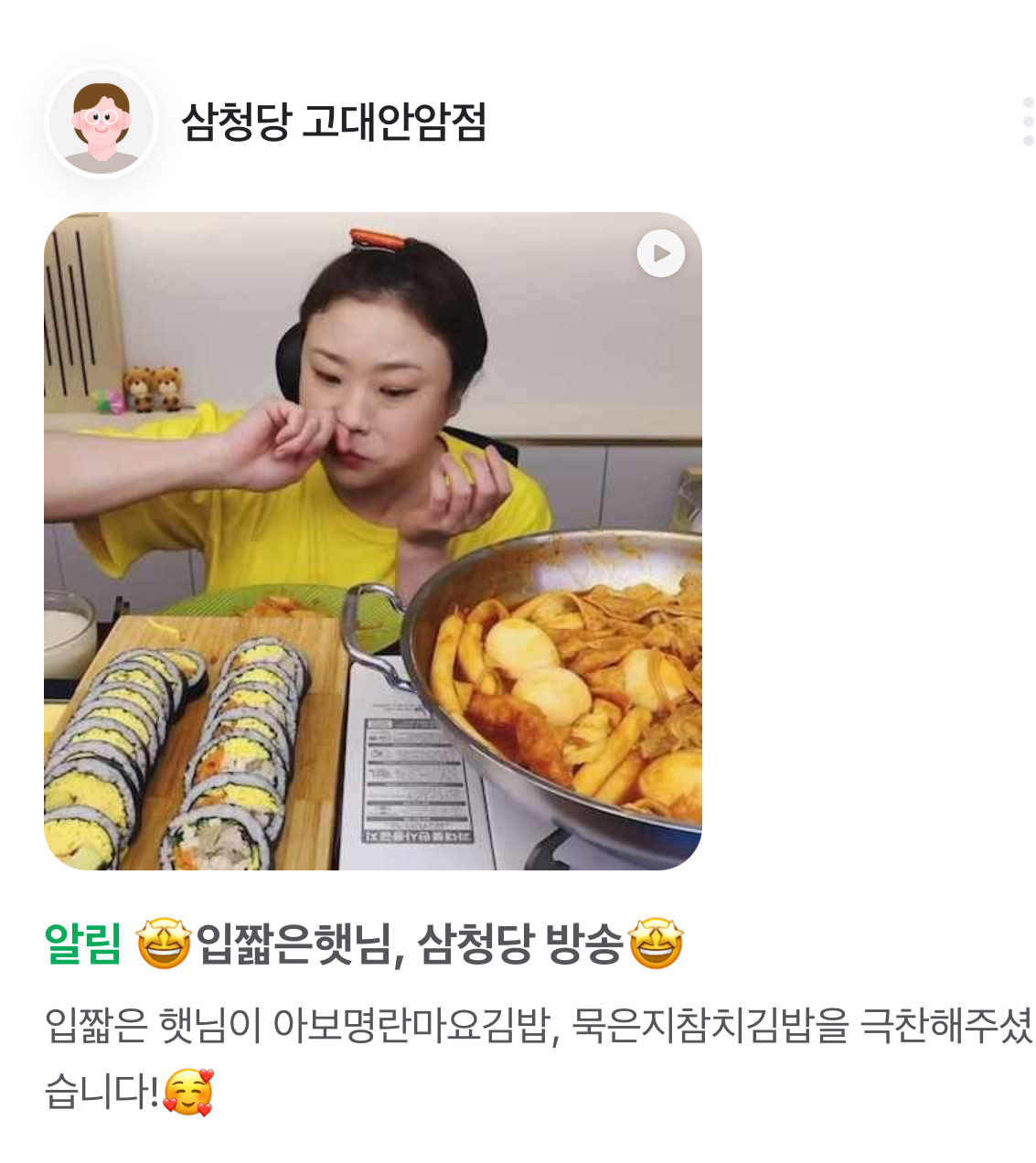
Task: Open the 삼청당 고대안암점 store name
Action: point(334,123)
